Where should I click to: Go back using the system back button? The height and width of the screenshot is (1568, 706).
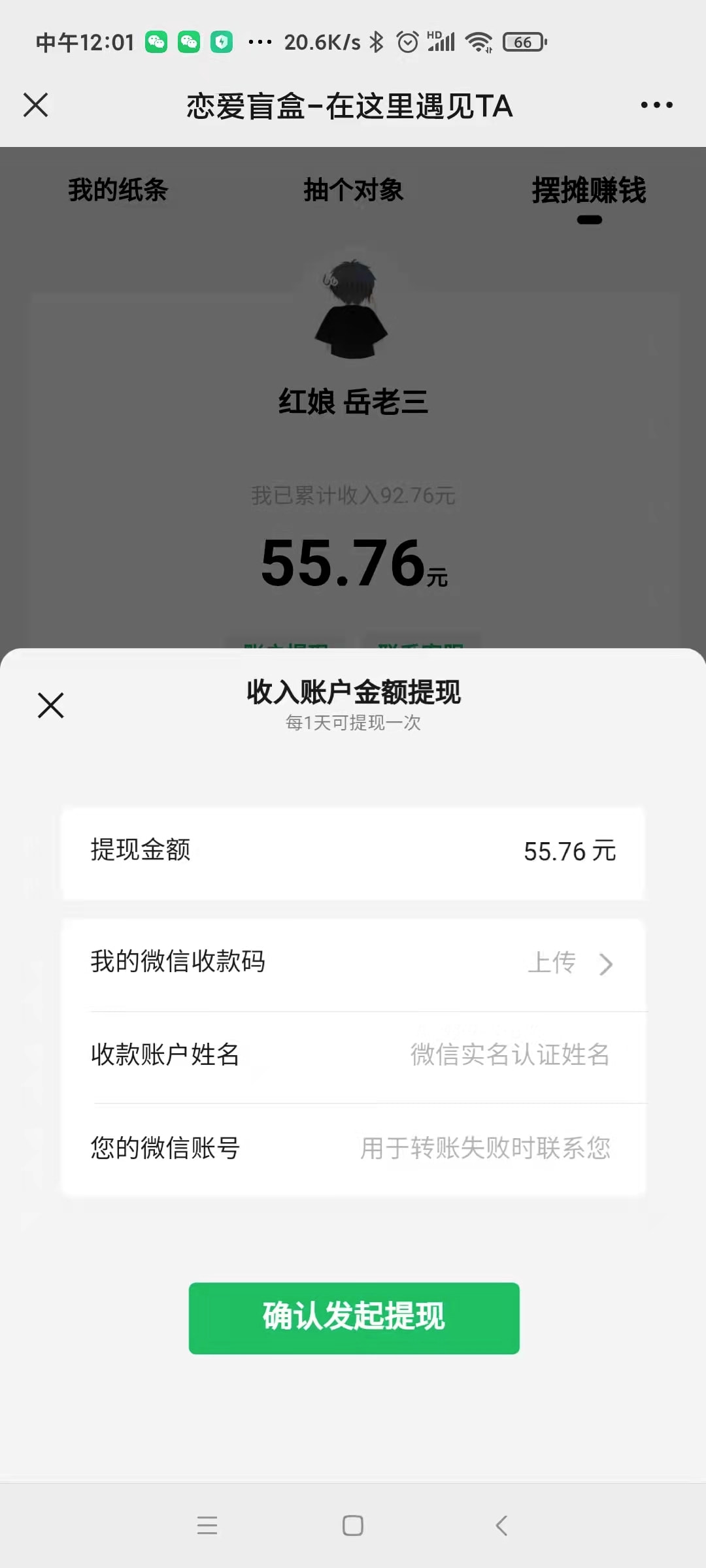[501, 1526]
